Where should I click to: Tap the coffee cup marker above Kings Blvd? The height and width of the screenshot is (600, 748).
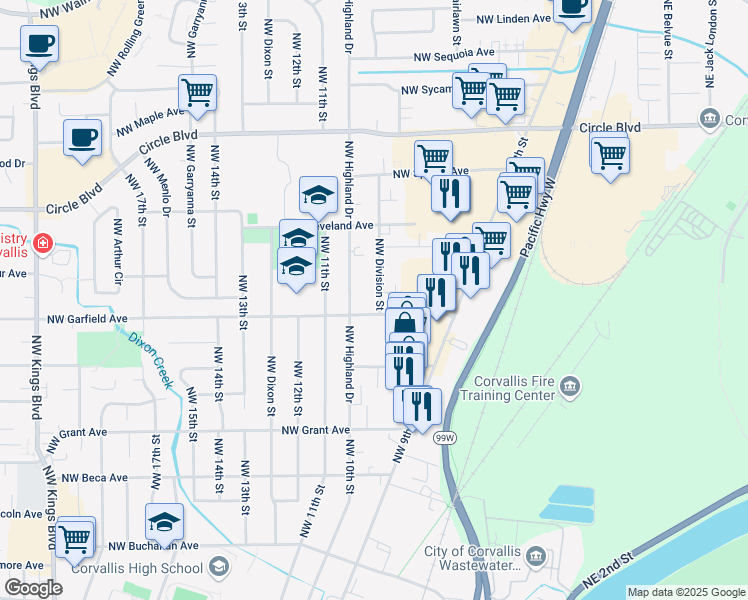tap(39, 44)
